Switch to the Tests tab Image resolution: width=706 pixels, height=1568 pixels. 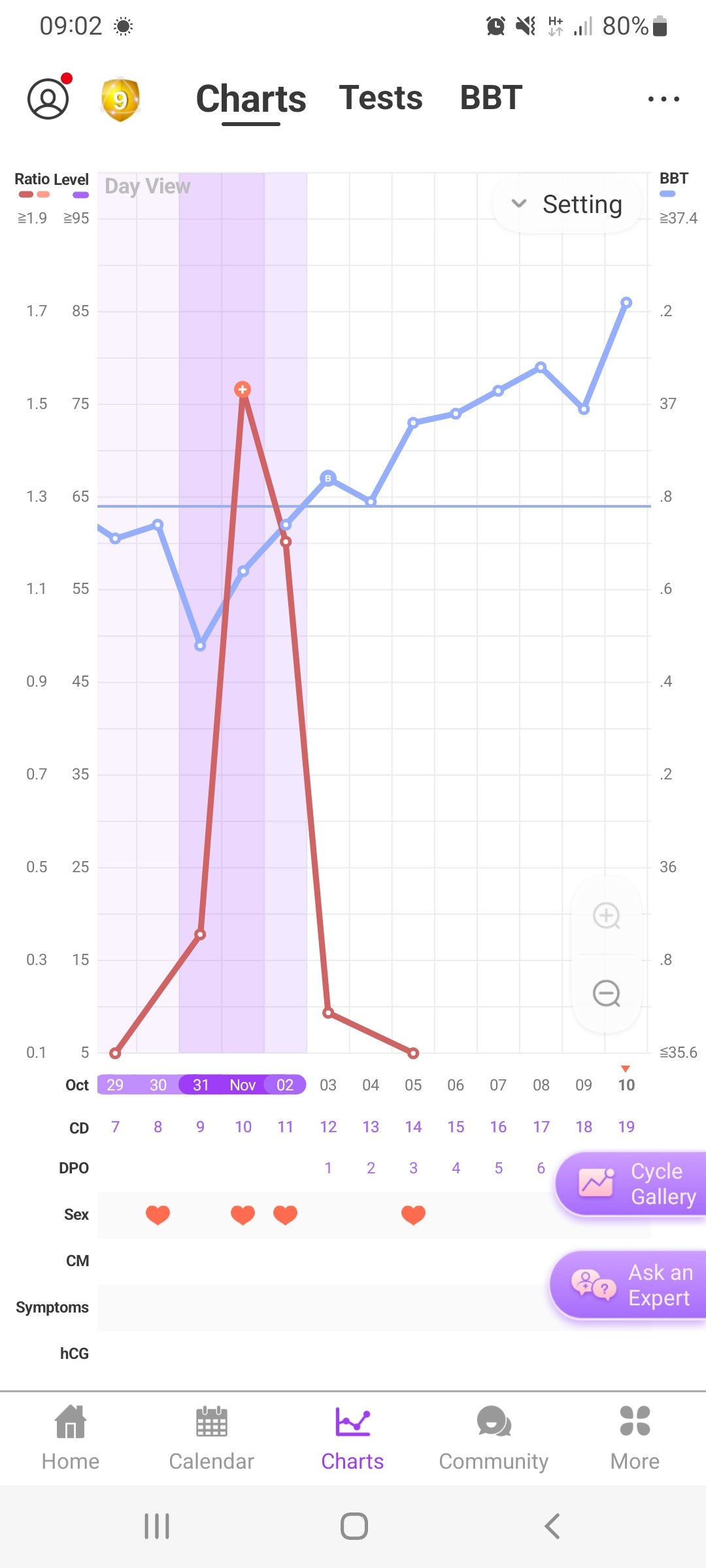click(x=380, y=98)
